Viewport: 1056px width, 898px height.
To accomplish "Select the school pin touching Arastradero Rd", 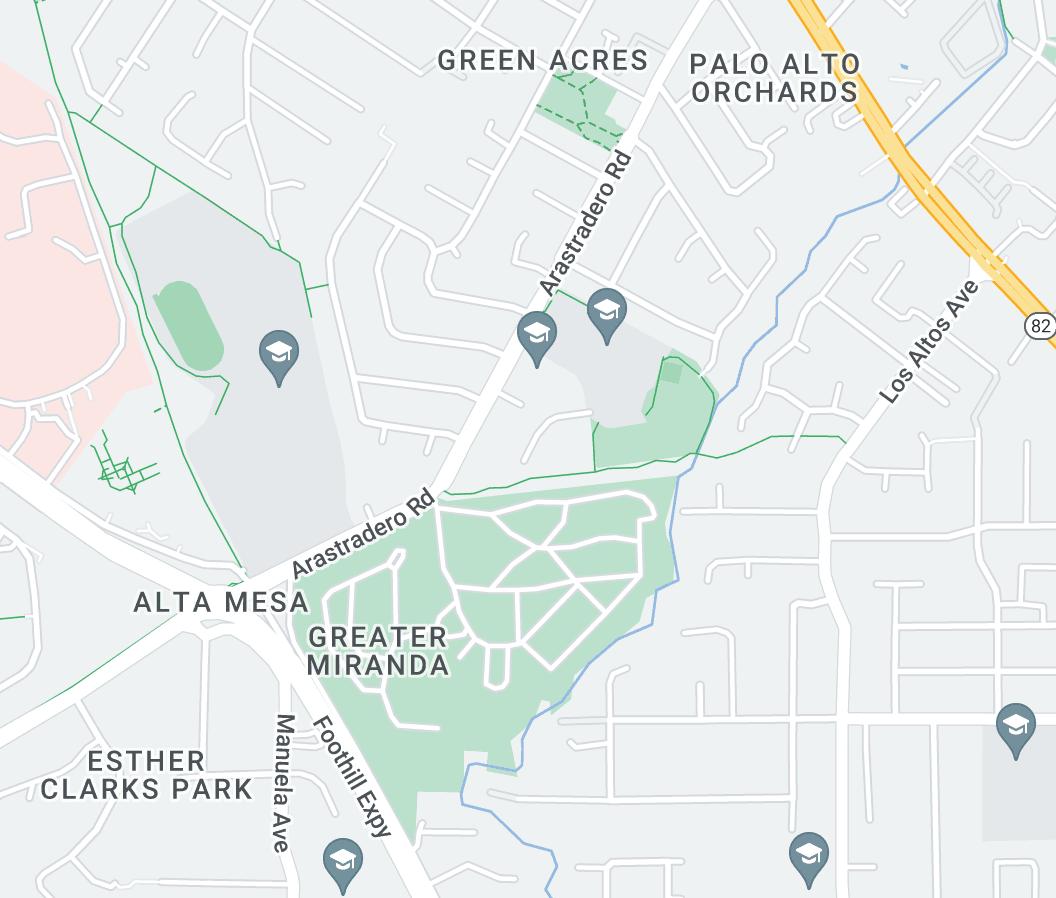I will pyautogui.click(x=537, y=335).
